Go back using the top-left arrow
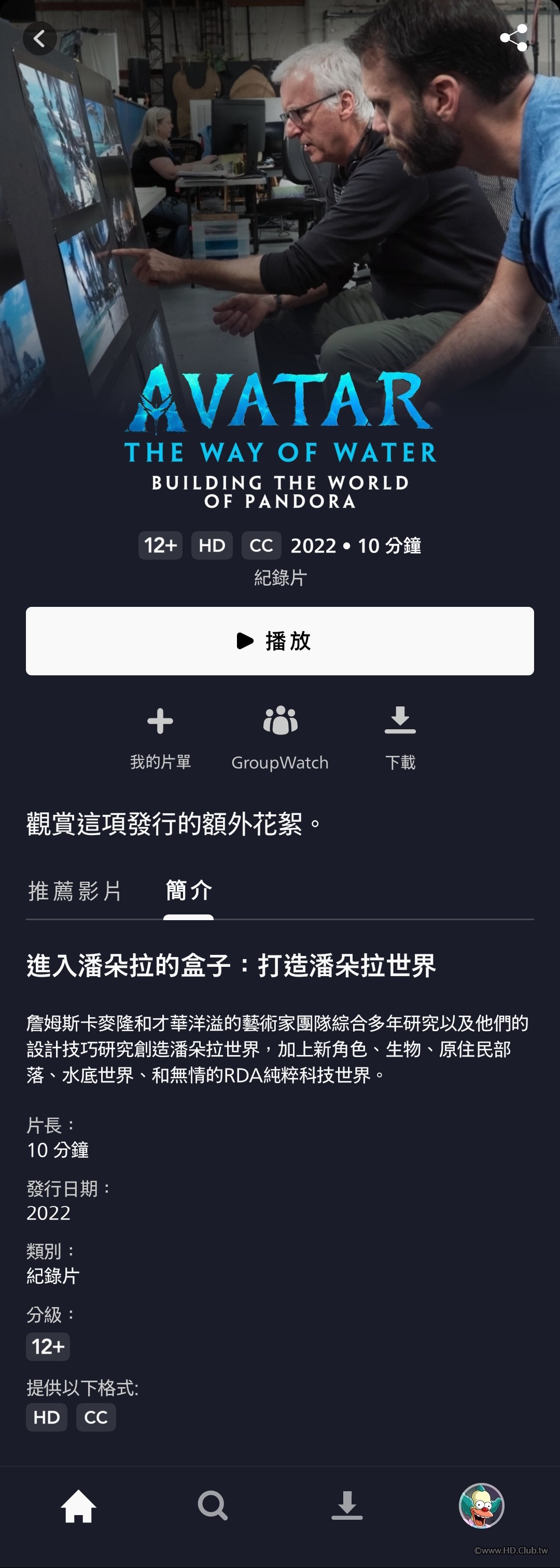The image size is (560, 1568). 39,38
